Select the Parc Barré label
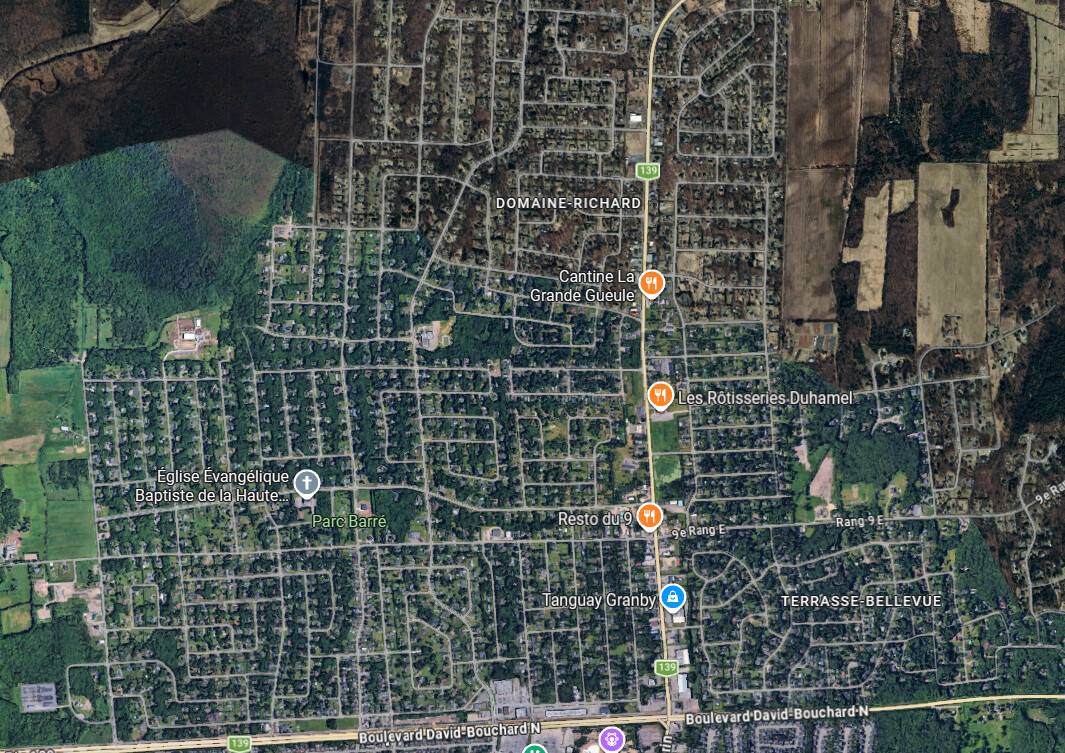1065x753 pixels. pos(348,521)
